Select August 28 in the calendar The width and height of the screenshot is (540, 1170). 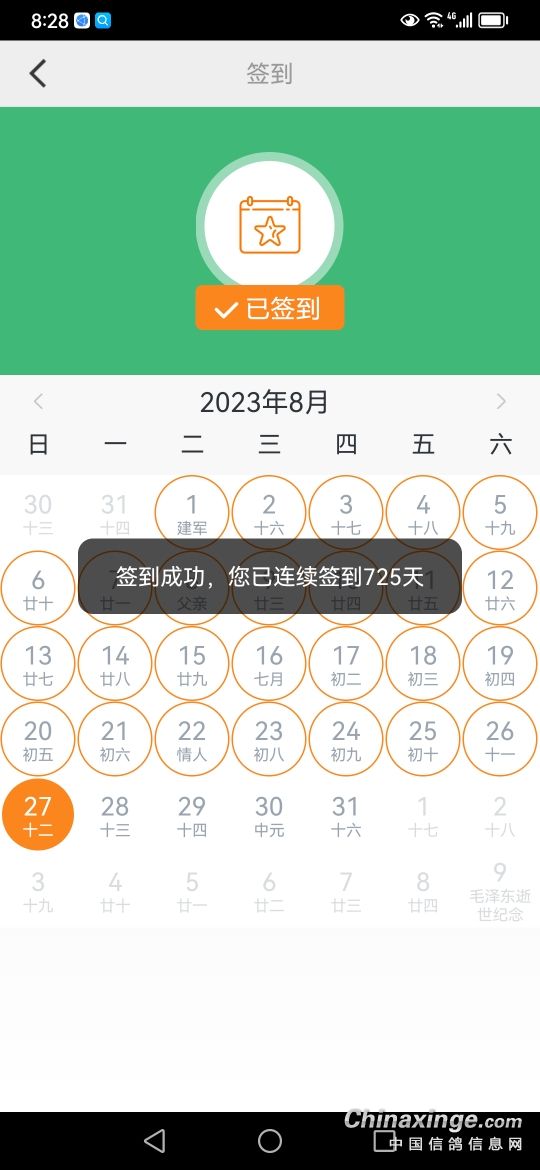115,814
